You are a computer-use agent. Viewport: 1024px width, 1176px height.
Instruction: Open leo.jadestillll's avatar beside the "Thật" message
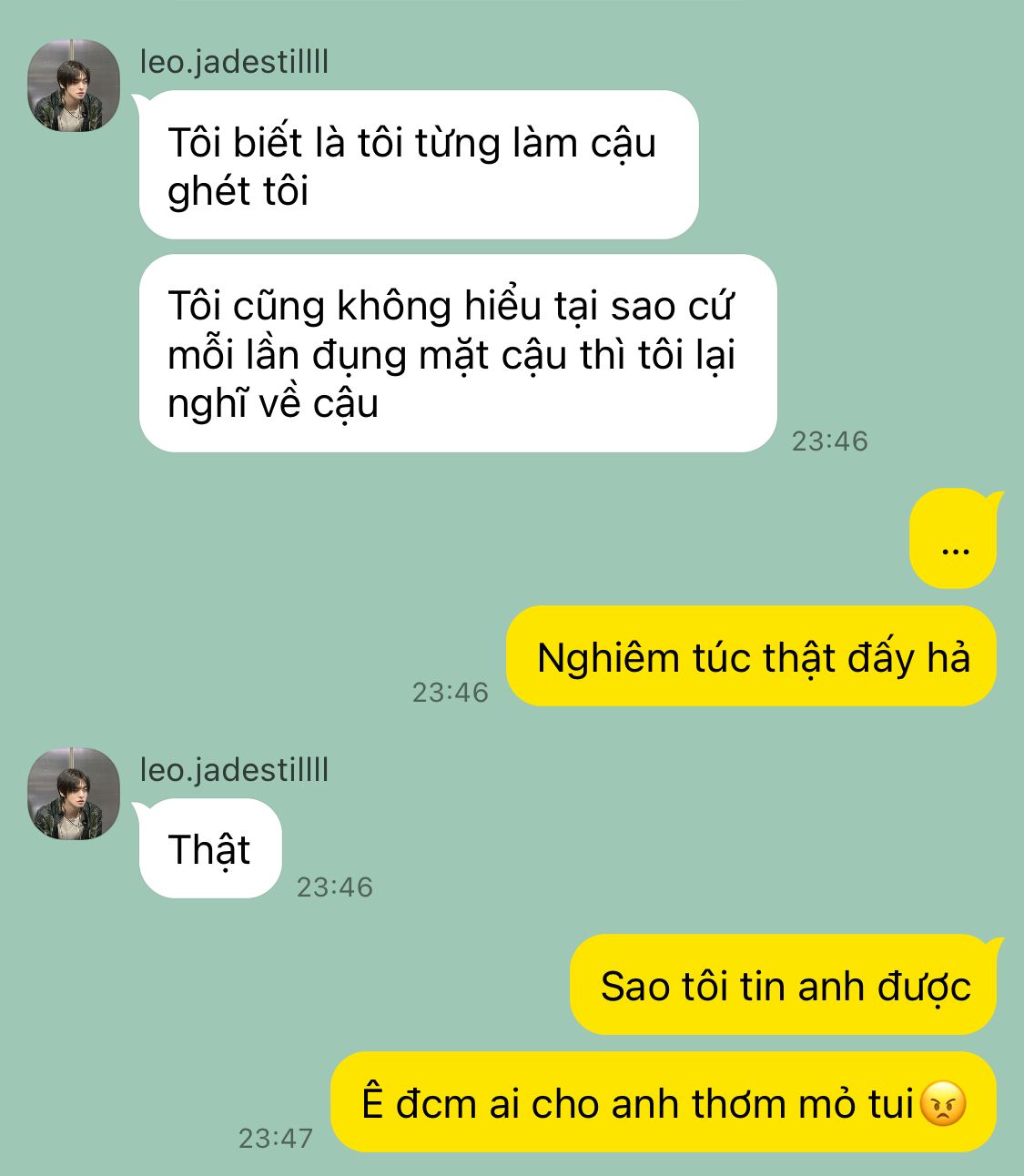[x=74, y=793]
